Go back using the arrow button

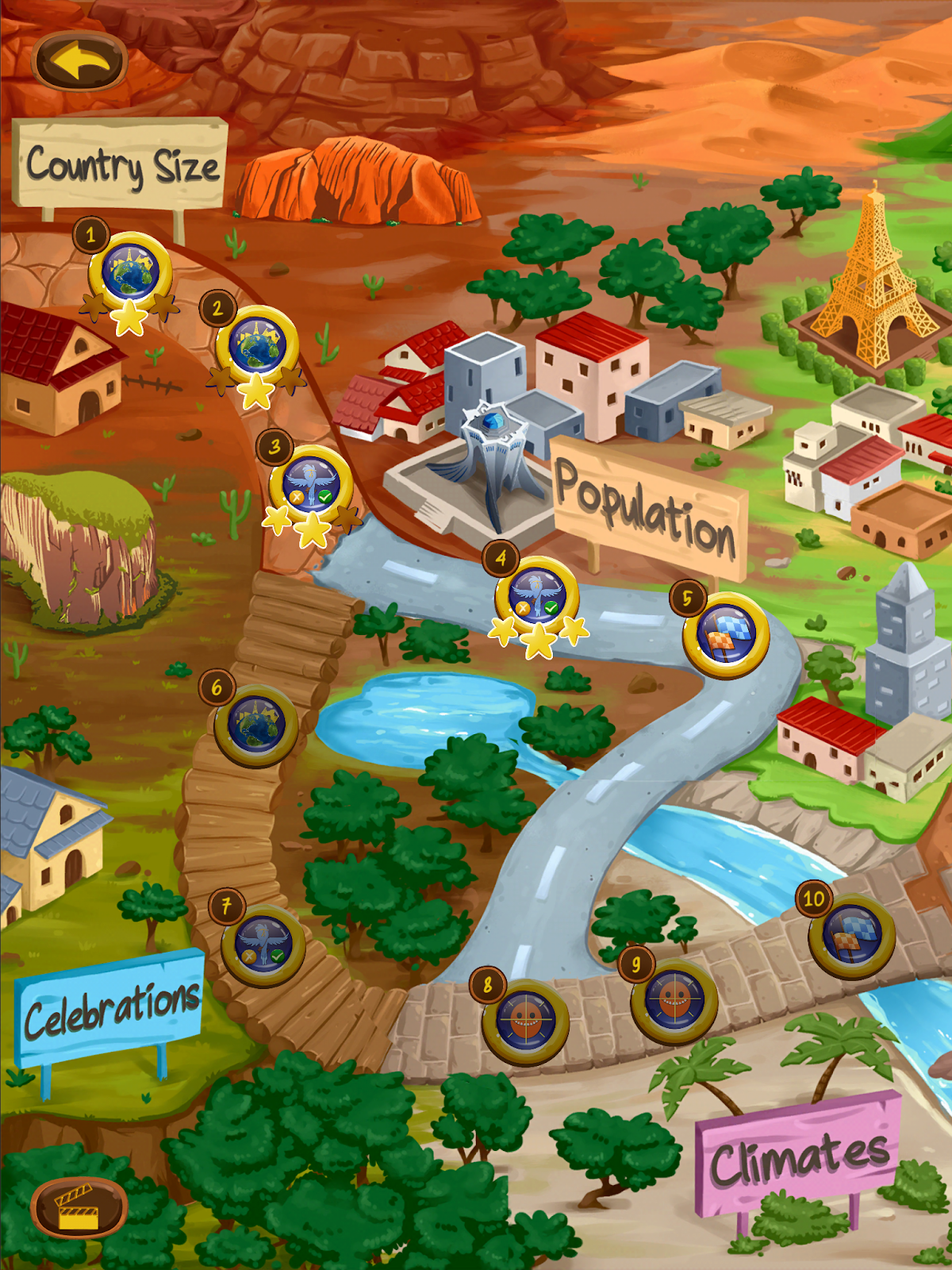click(79, 60)
